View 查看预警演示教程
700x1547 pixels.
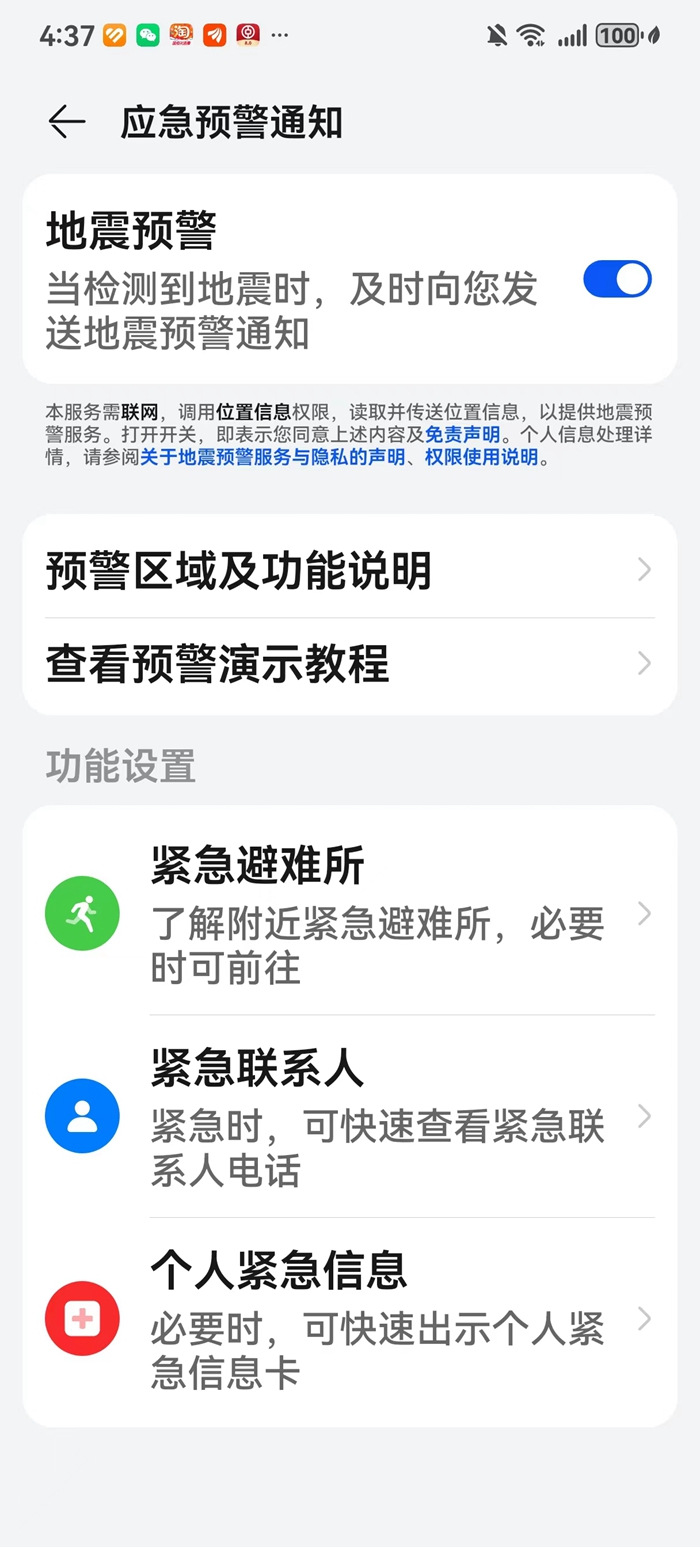pyautogui.click(x=348, y=664)
